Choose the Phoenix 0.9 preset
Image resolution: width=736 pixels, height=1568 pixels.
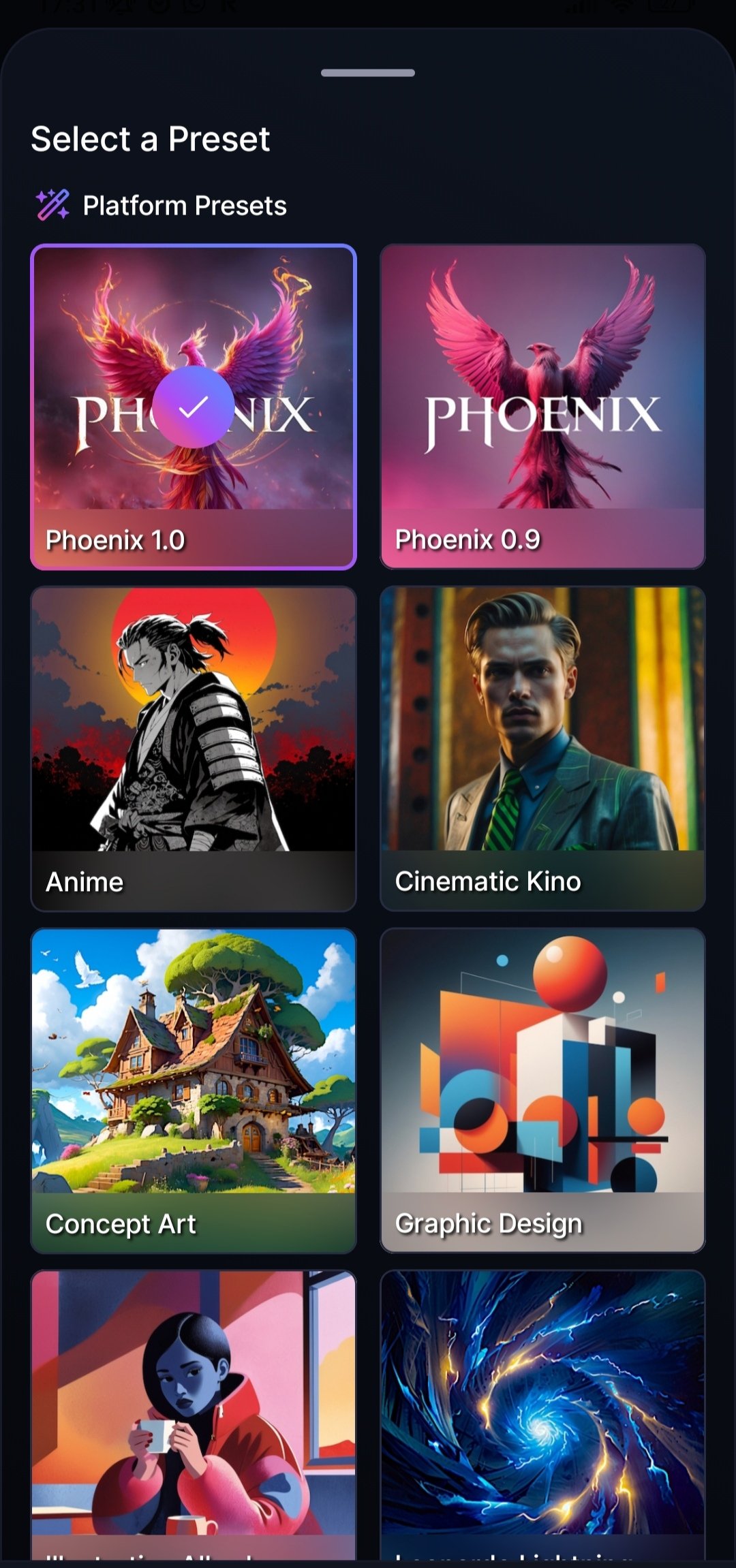tap(542, 407)
